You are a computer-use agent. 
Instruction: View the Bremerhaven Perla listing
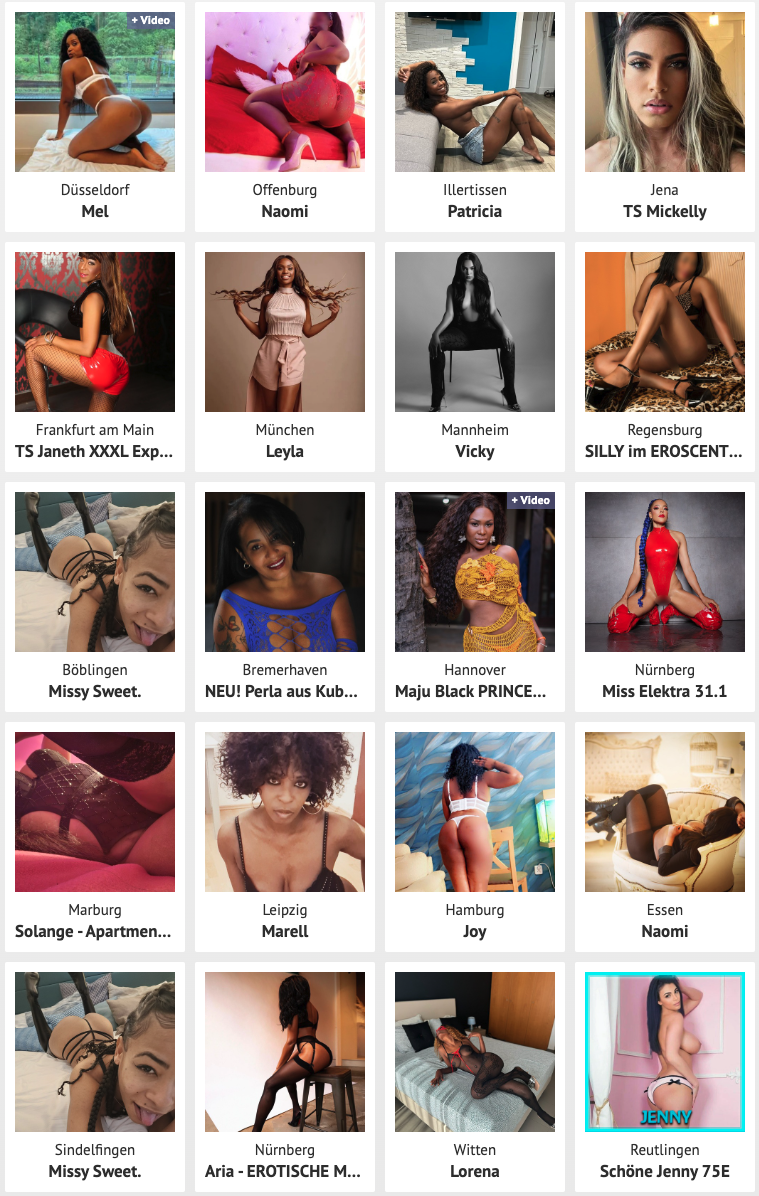pos(285,572)
